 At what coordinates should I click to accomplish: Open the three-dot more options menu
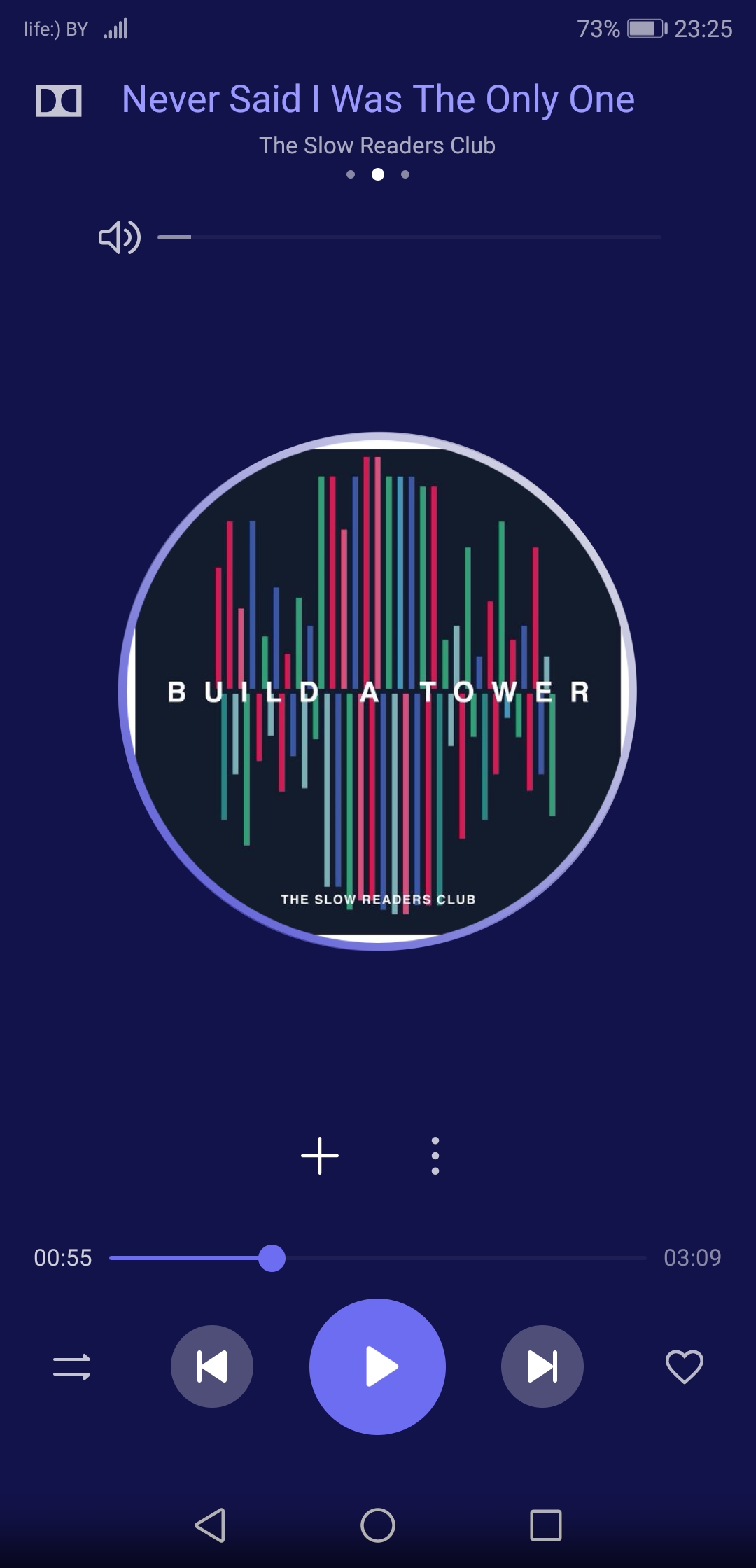tap(435, 1155)
